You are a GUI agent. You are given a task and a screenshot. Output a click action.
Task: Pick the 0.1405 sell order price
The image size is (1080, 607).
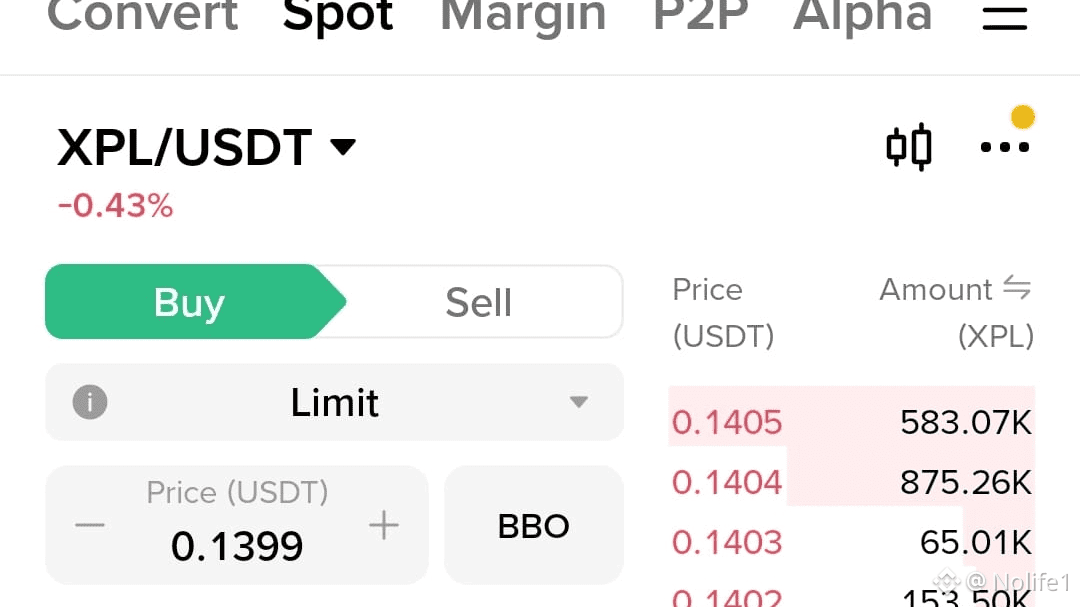pyautogui.click(x=727, y=423)
